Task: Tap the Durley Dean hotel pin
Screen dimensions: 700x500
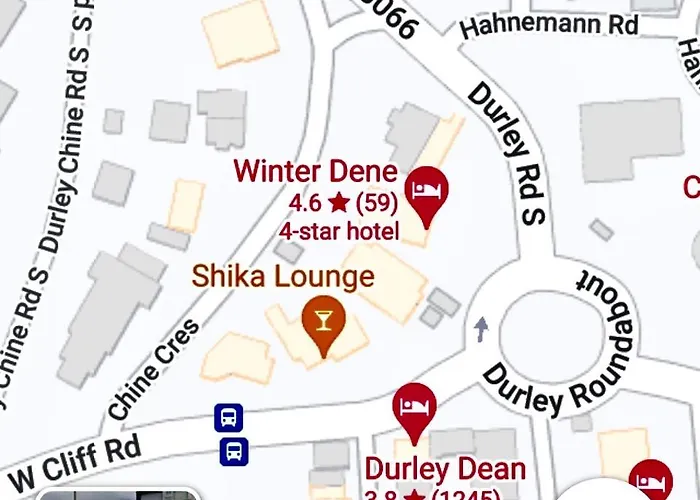Action: pos(413,407)
